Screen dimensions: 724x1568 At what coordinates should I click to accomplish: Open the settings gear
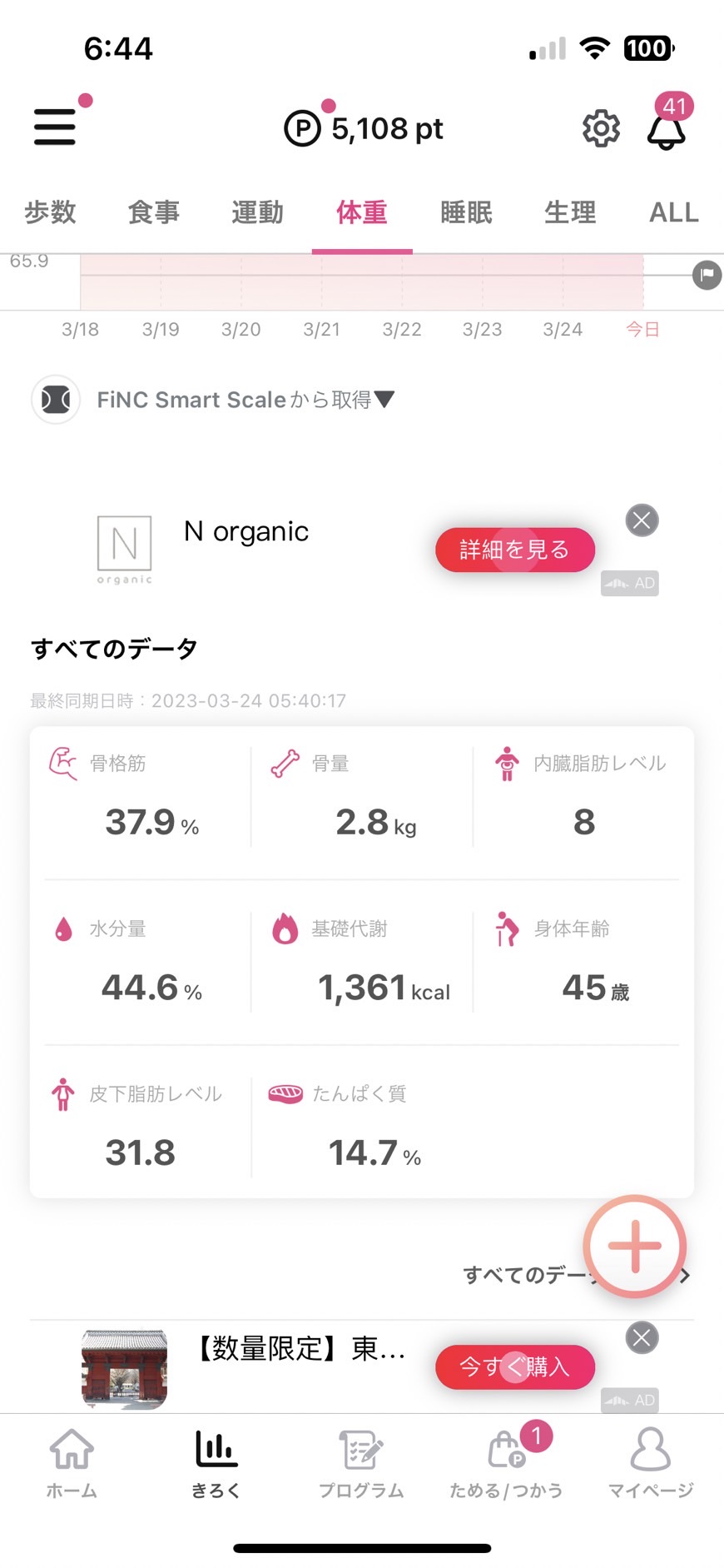[601, 128]
